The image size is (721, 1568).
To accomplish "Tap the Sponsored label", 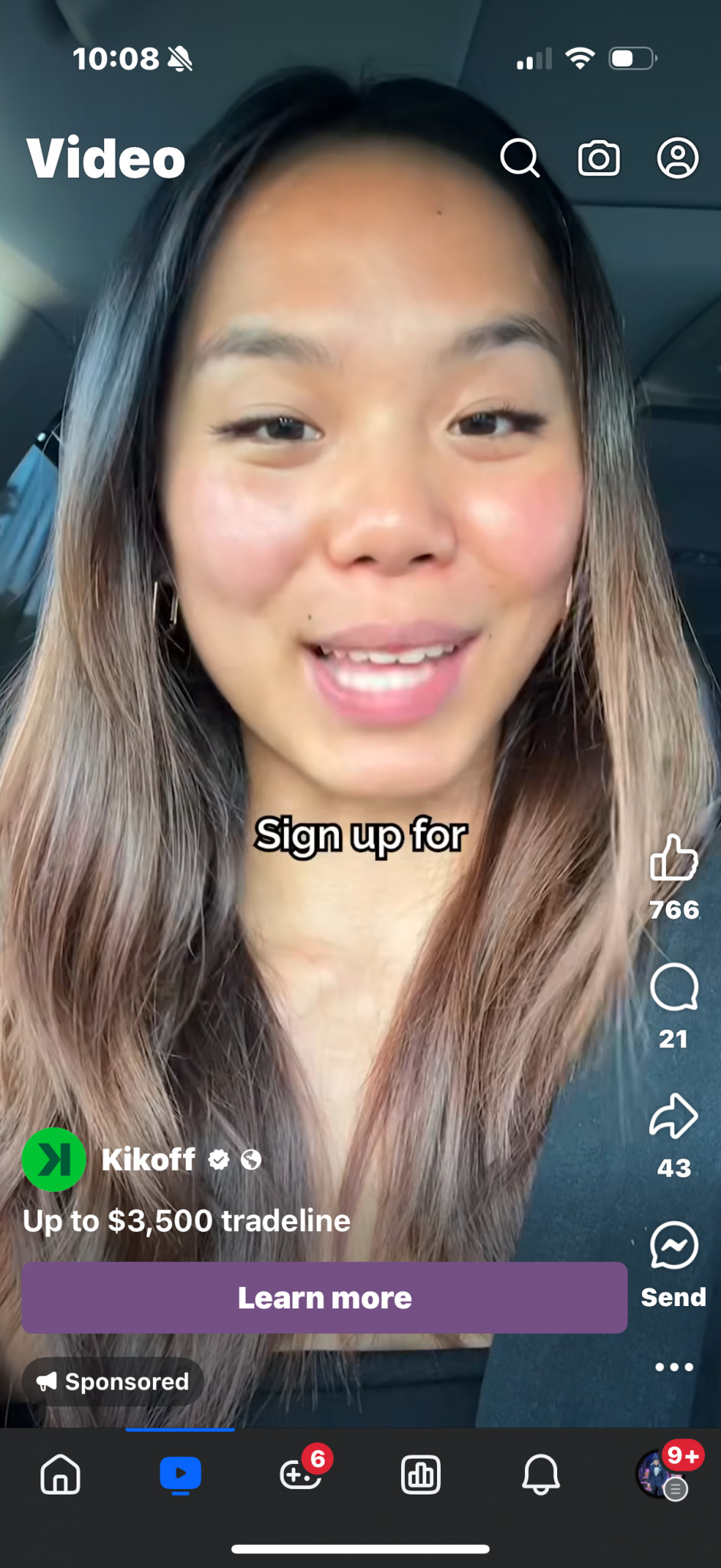I will (x=113, y=1382).
